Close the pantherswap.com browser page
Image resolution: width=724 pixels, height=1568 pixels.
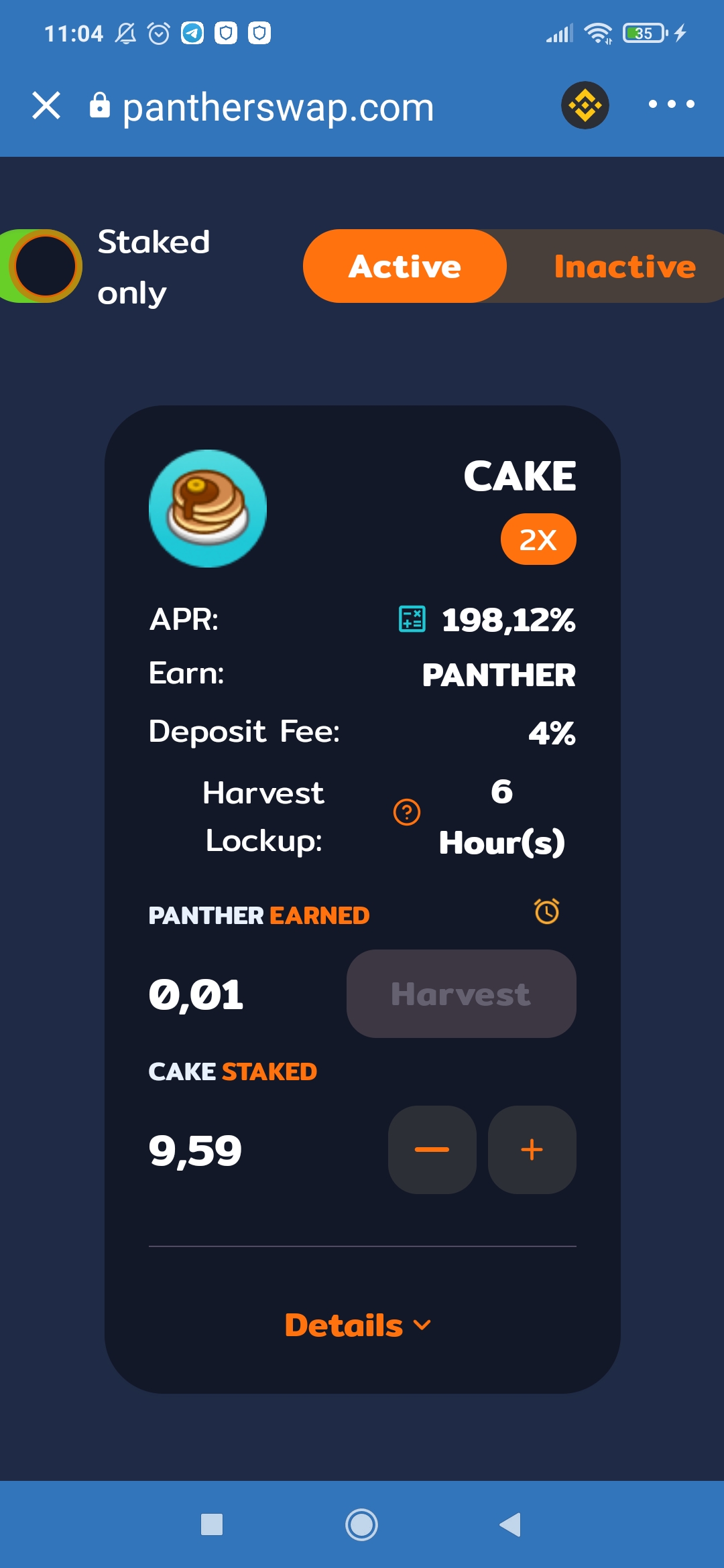[x=46, y=106]
